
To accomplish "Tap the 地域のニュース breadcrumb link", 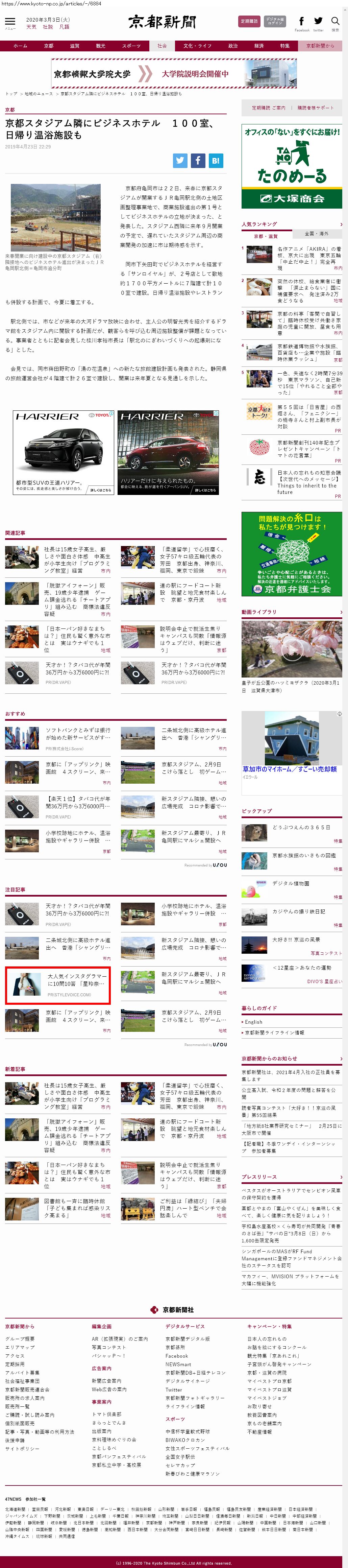I will (38, 94).
